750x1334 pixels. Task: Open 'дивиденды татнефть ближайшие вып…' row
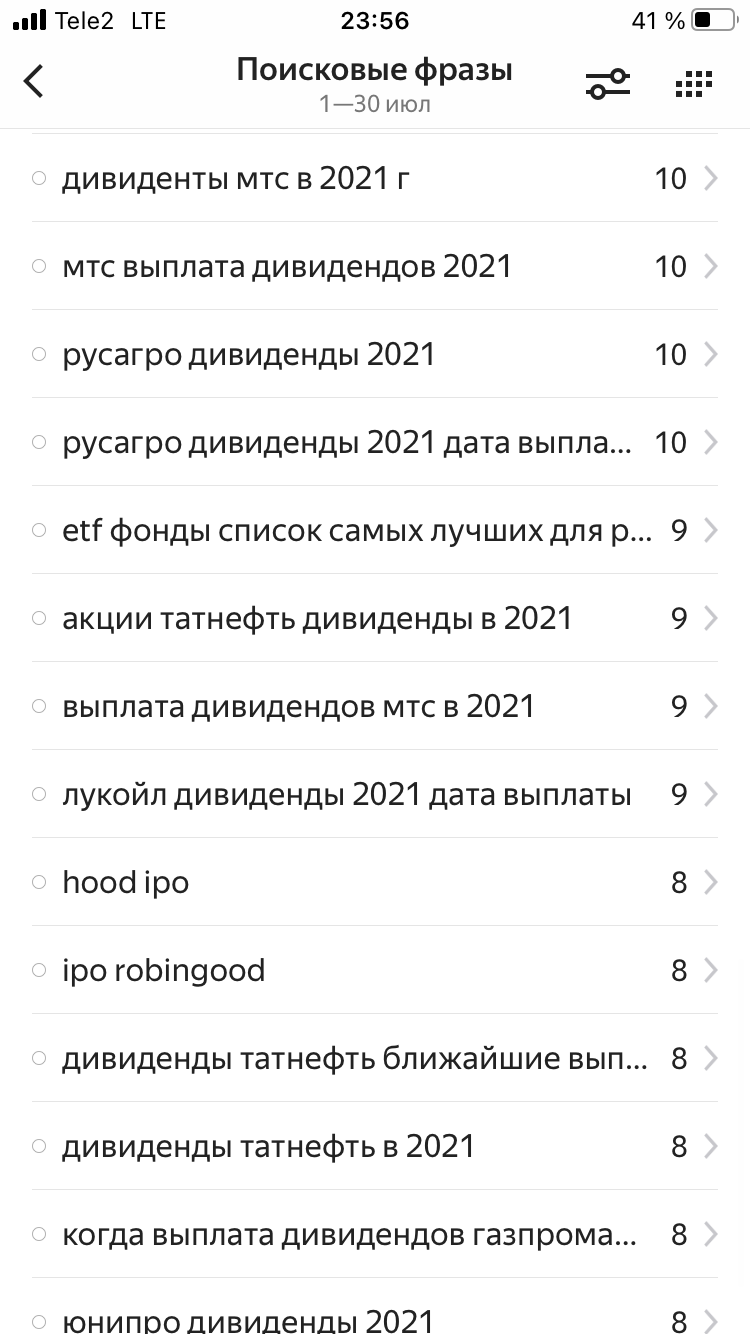(375, 1059)
